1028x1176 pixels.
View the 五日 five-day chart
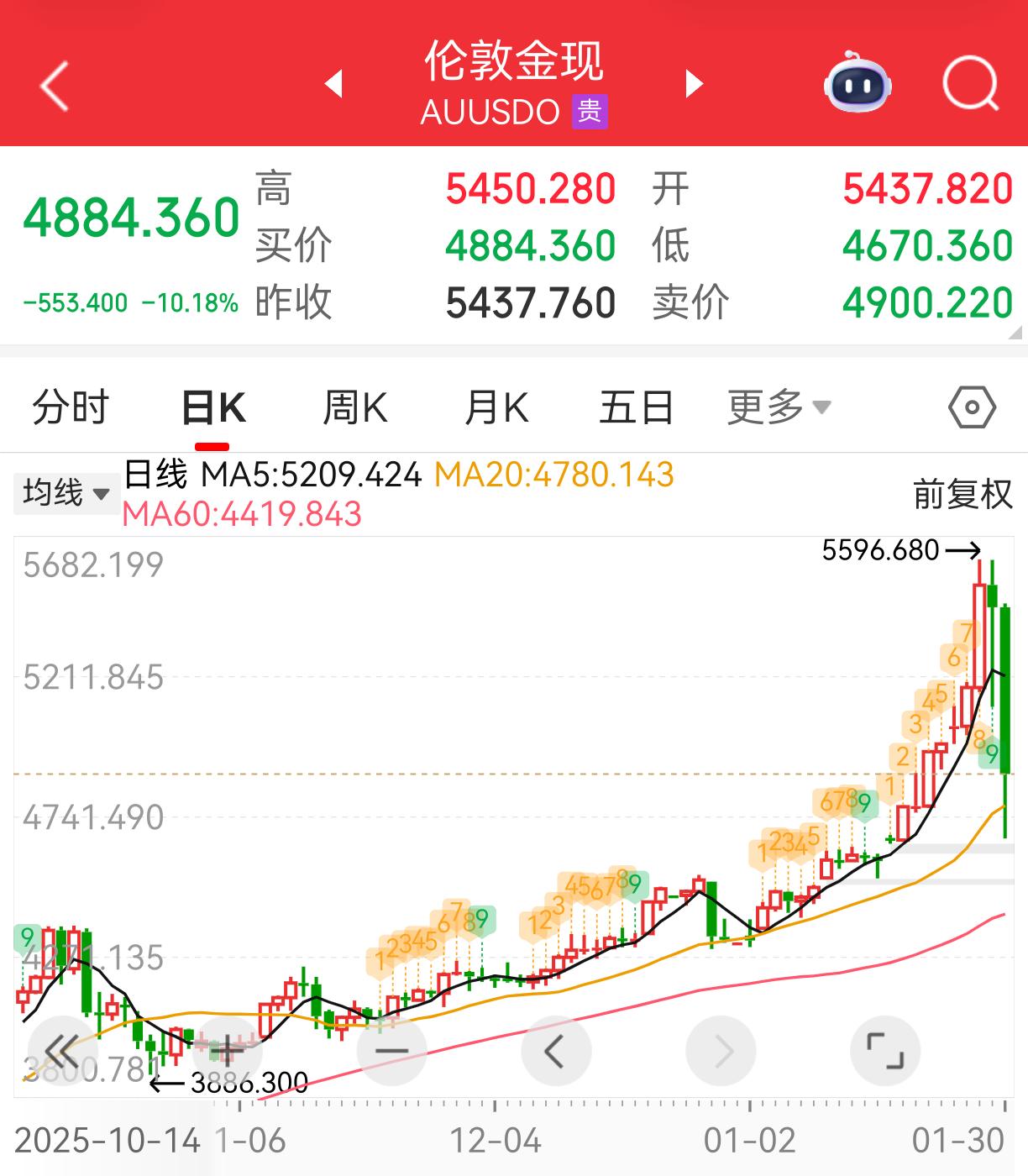(x=637, y=407)
